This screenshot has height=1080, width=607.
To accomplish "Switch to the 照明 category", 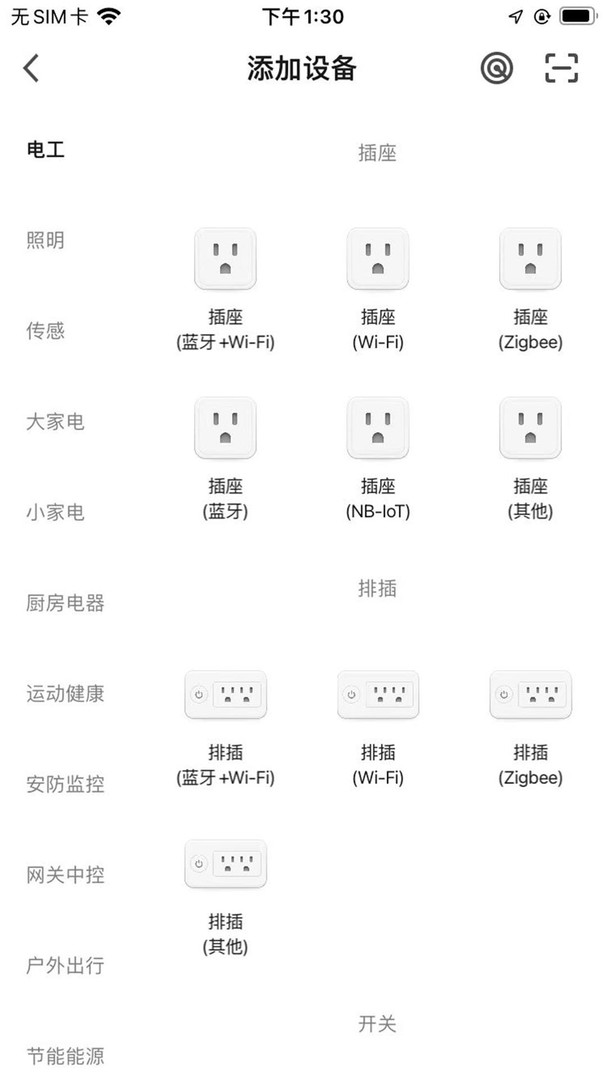I will click(x=45, y=240).
